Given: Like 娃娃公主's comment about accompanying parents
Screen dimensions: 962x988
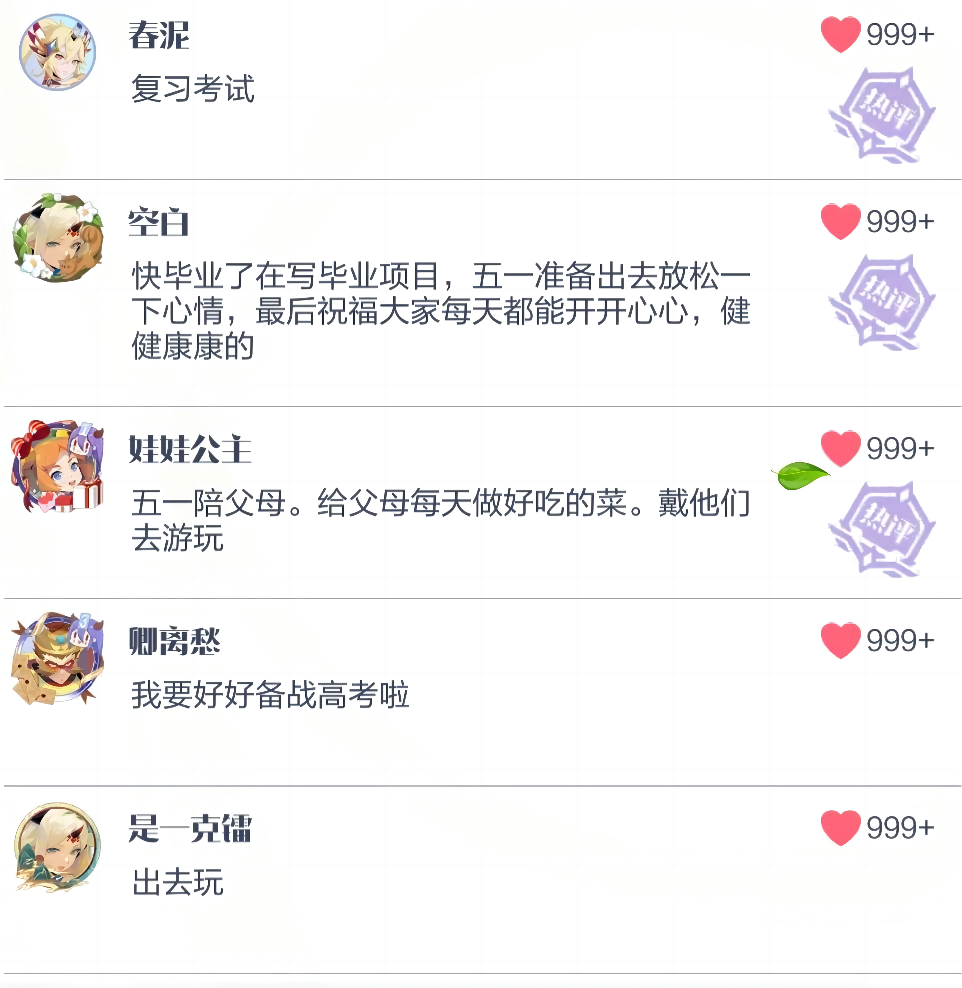Looking at the screenshot, I should click(841, 449).
